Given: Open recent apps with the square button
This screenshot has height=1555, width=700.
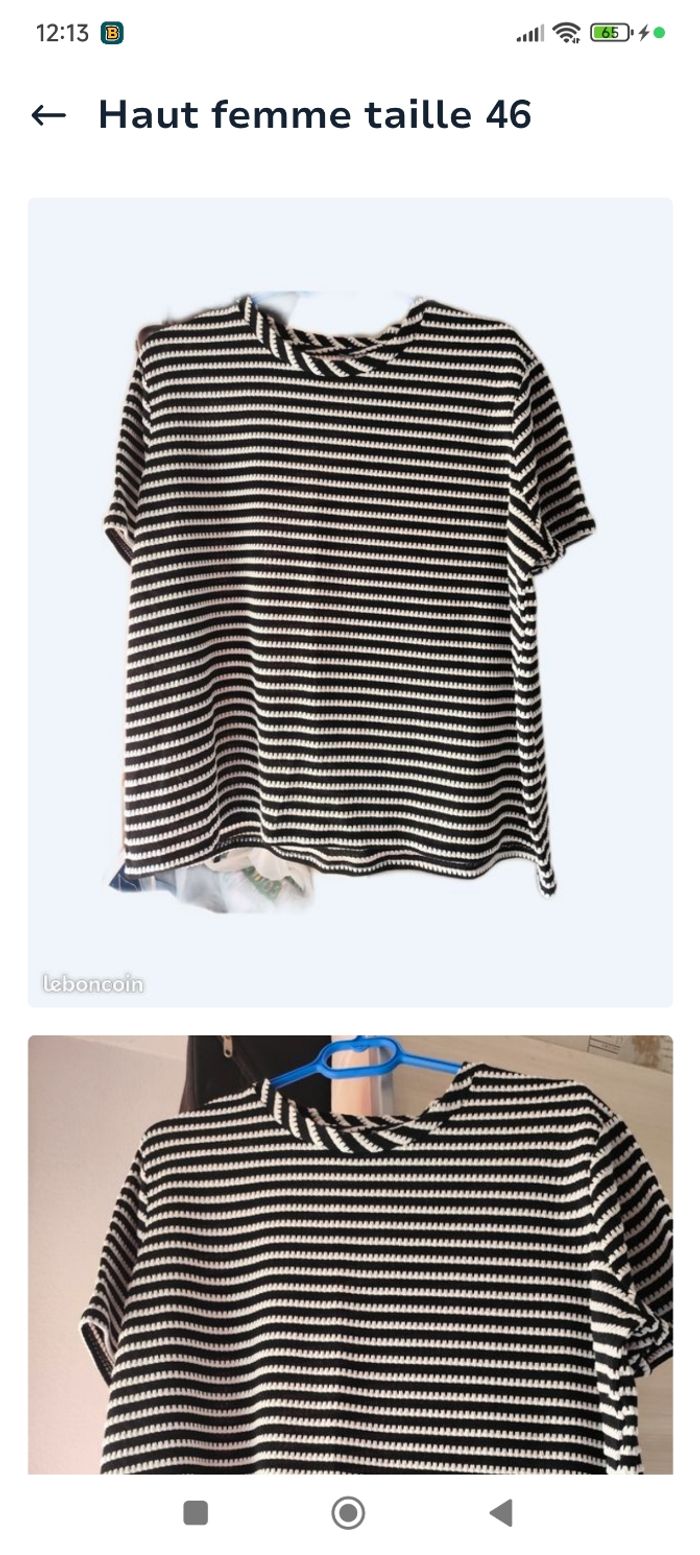Looking at the screenshot, I should (196, 1513).
